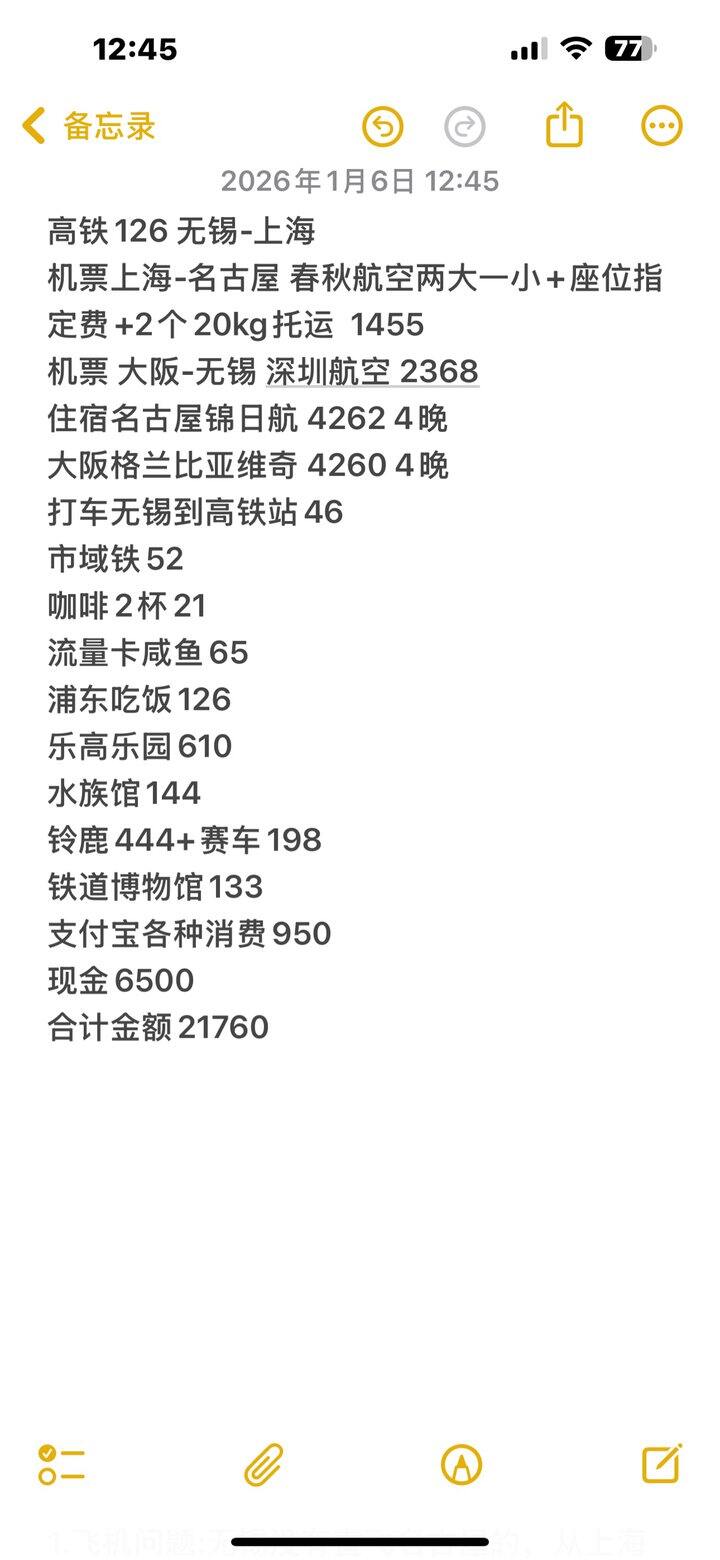720x1560 pixels.
Task: Tap the grayed redo arrow
Action: point(463,125)
